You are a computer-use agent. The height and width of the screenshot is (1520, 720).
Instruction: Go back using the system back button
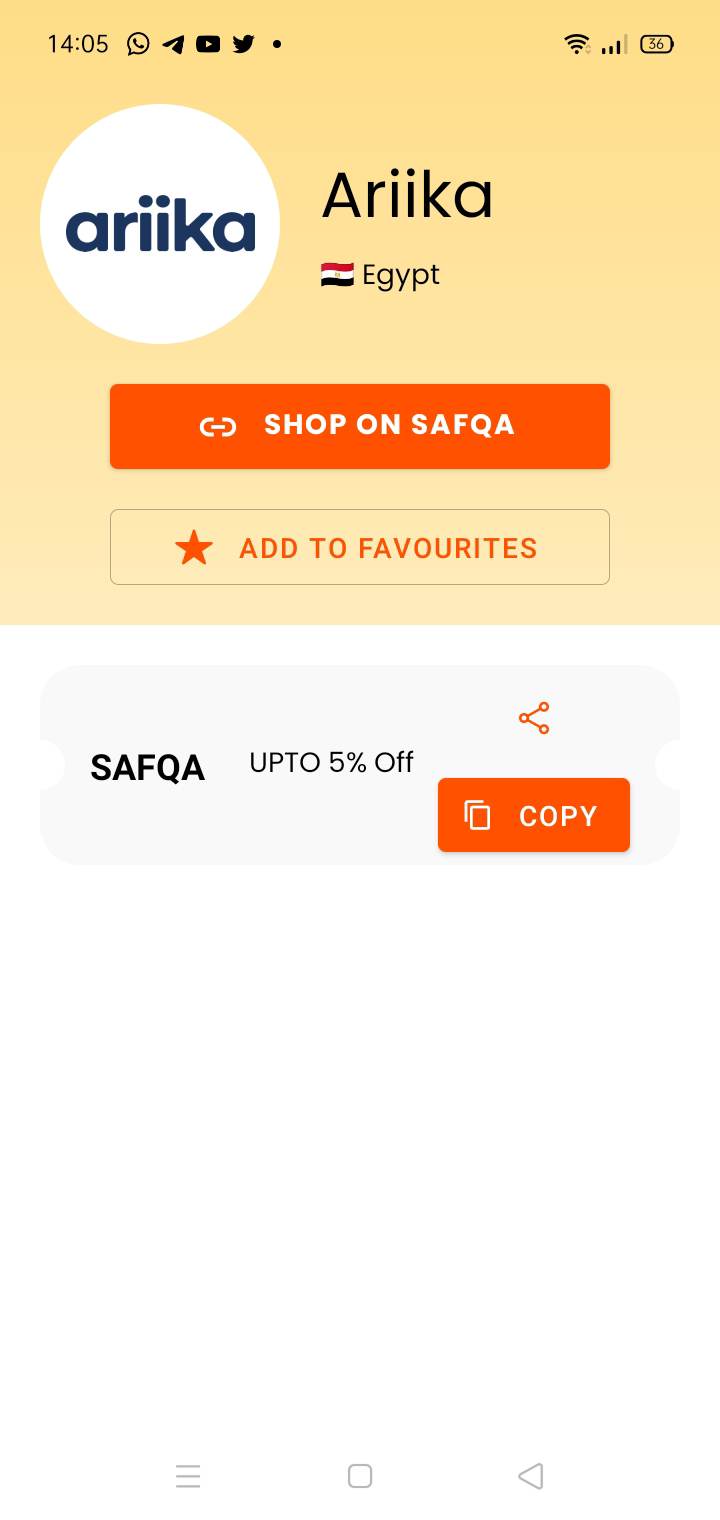click(x=531, y=1476)
